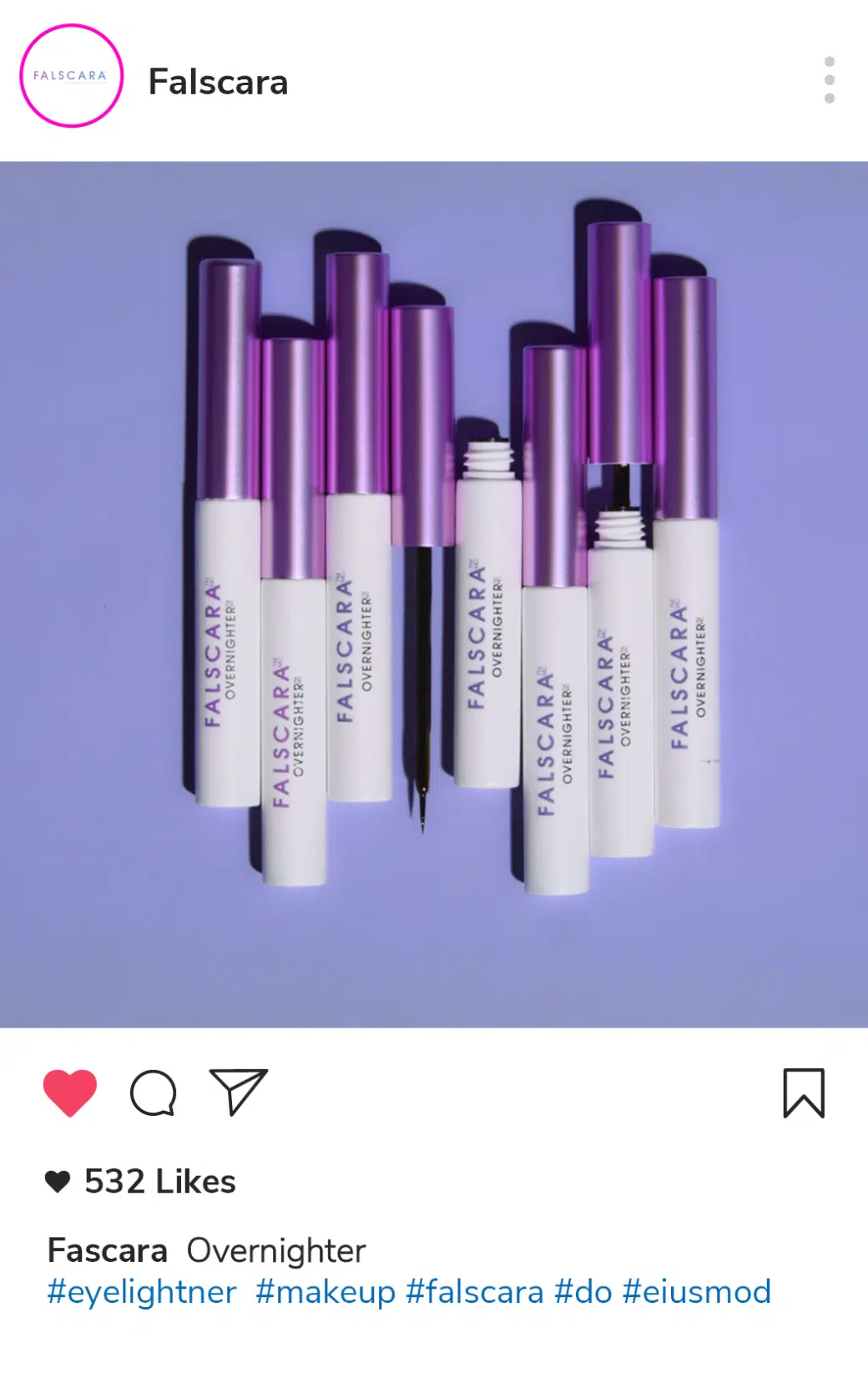Image resolution: width=868 pixels, height=1378 pixels.
Task: Unlike the post with the heart icon
Action: 70,1092
